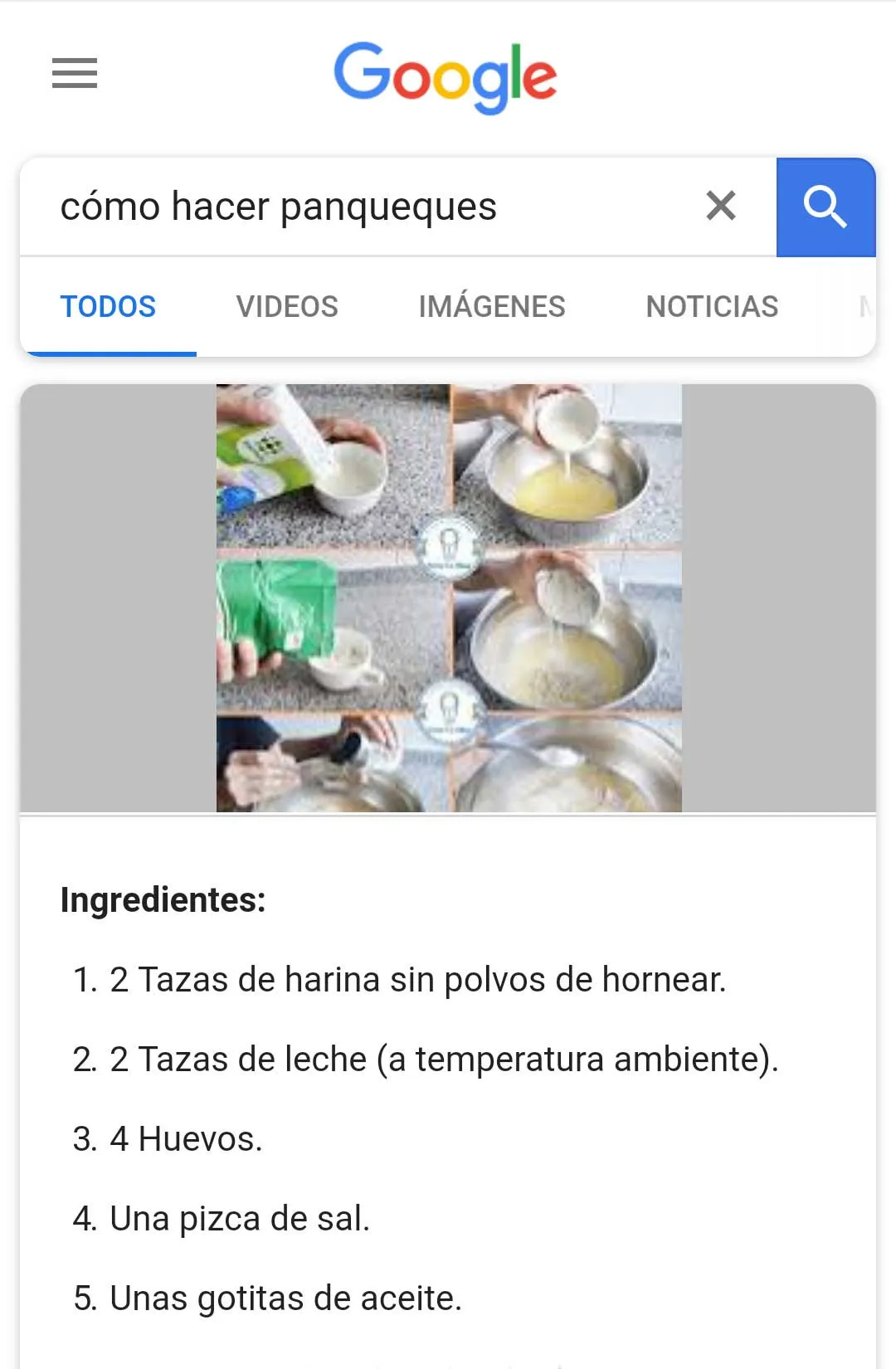Clear the search query text
This screenshot has width=896, height=1369.
click(x=720, y=206)
